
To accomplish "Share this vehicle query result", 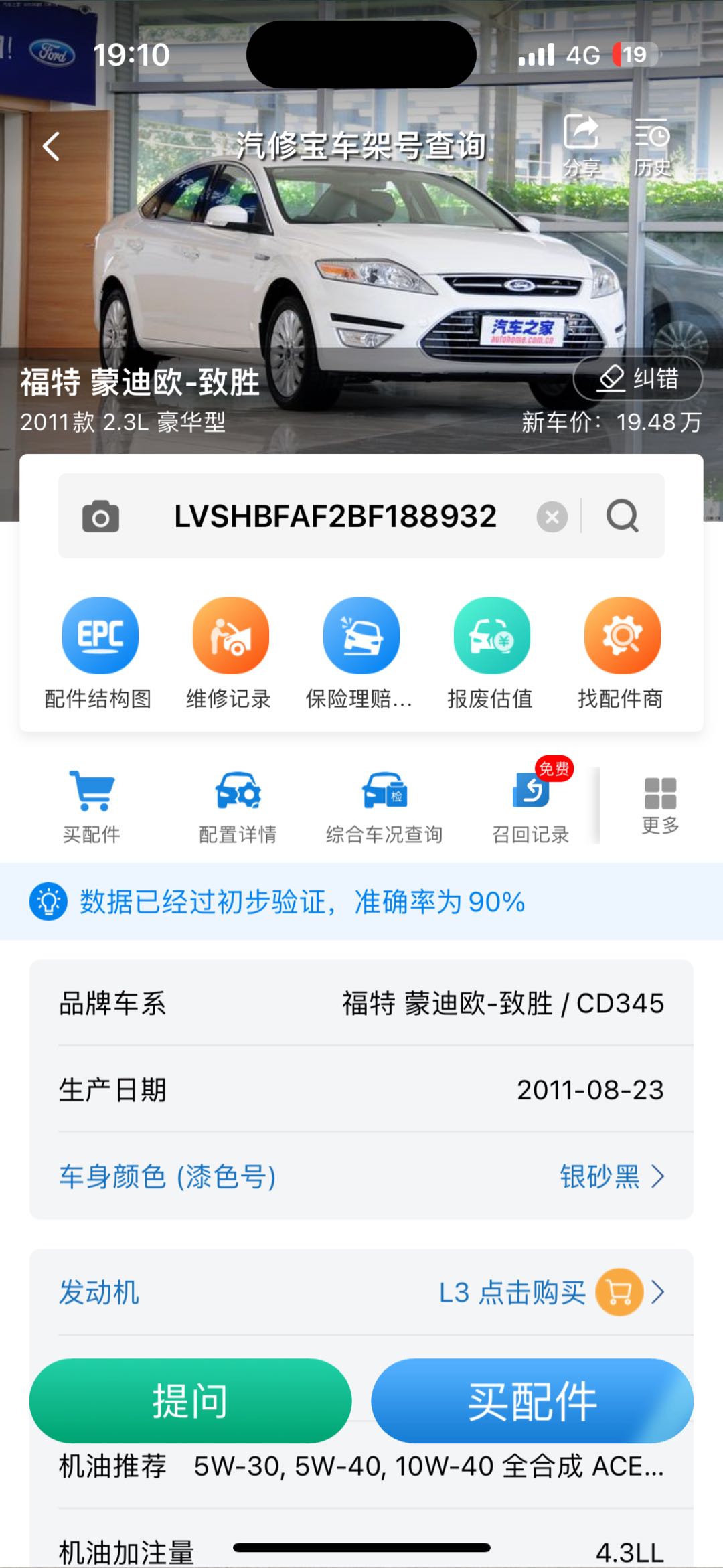I will (x=581, y=144).
